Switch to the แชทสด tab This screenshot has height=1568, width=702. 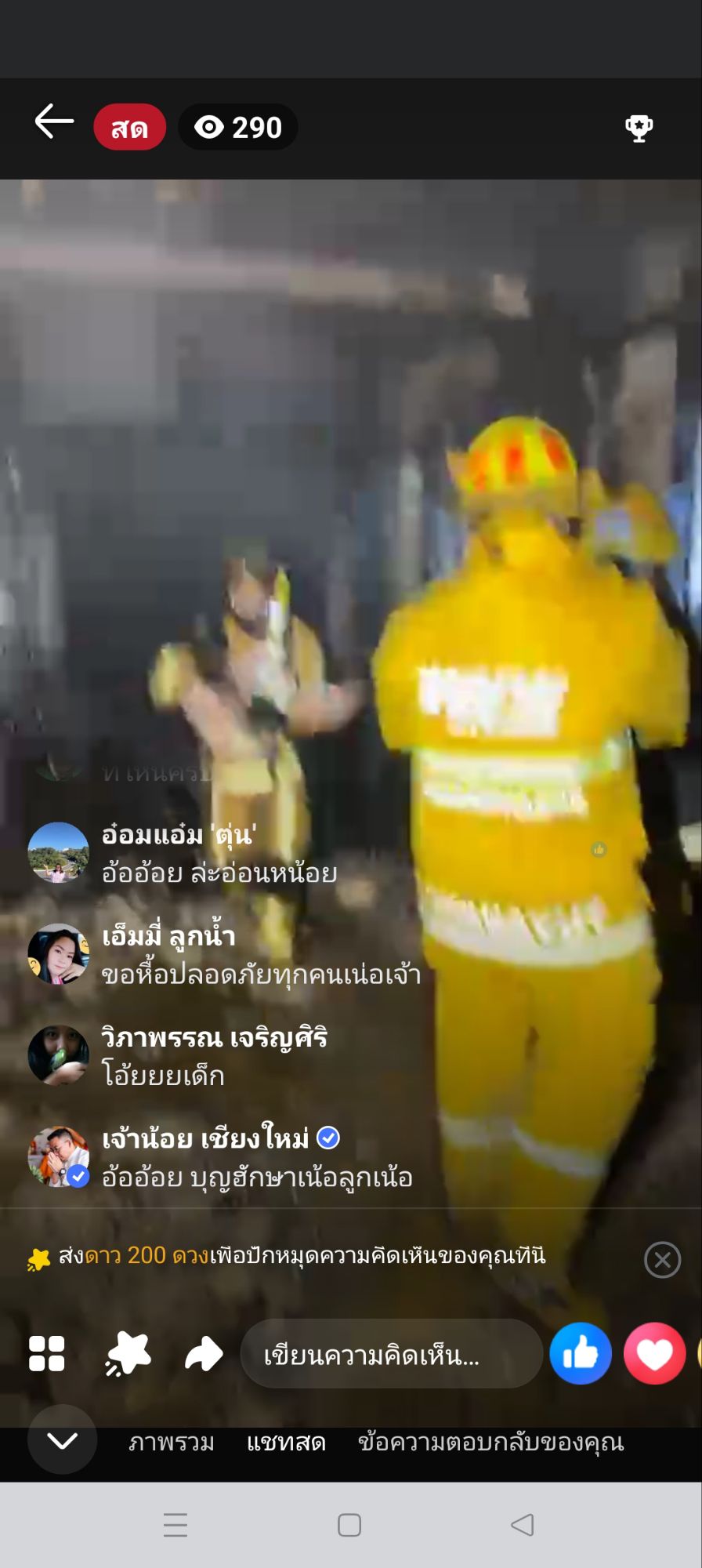click(x=286, y=1443)
